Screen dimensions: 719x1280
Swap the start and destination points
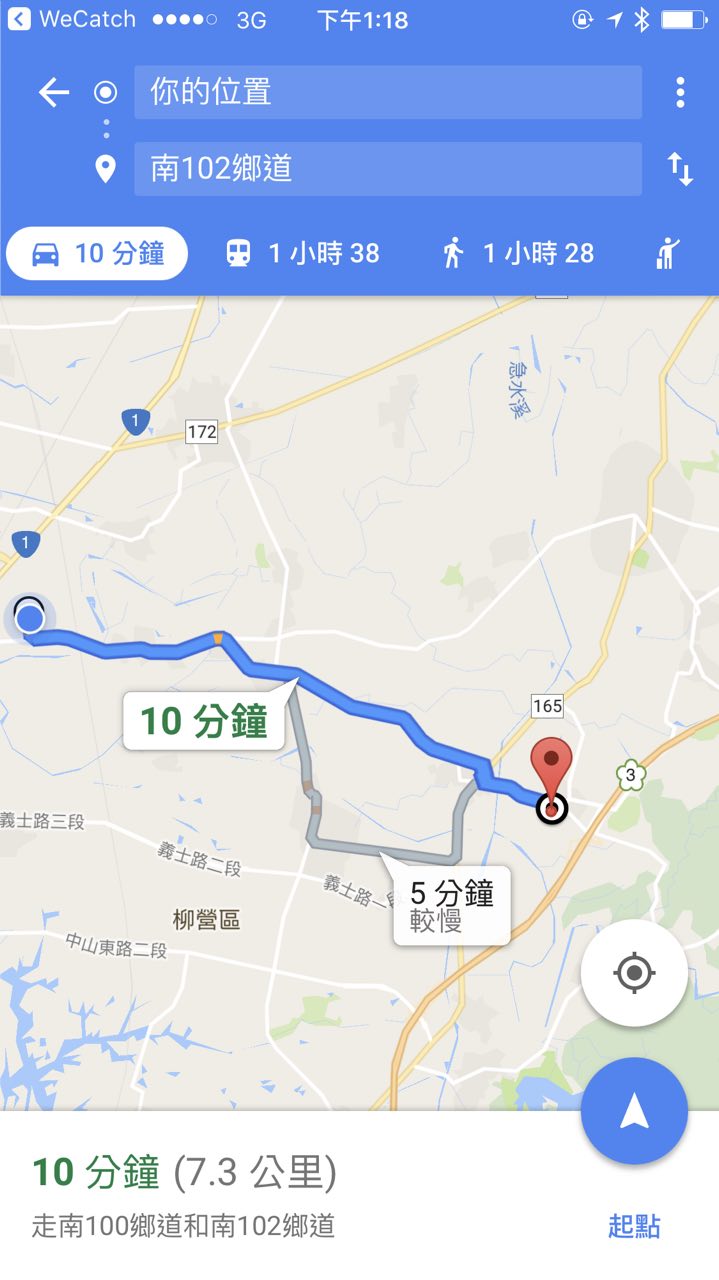point(680,169)
